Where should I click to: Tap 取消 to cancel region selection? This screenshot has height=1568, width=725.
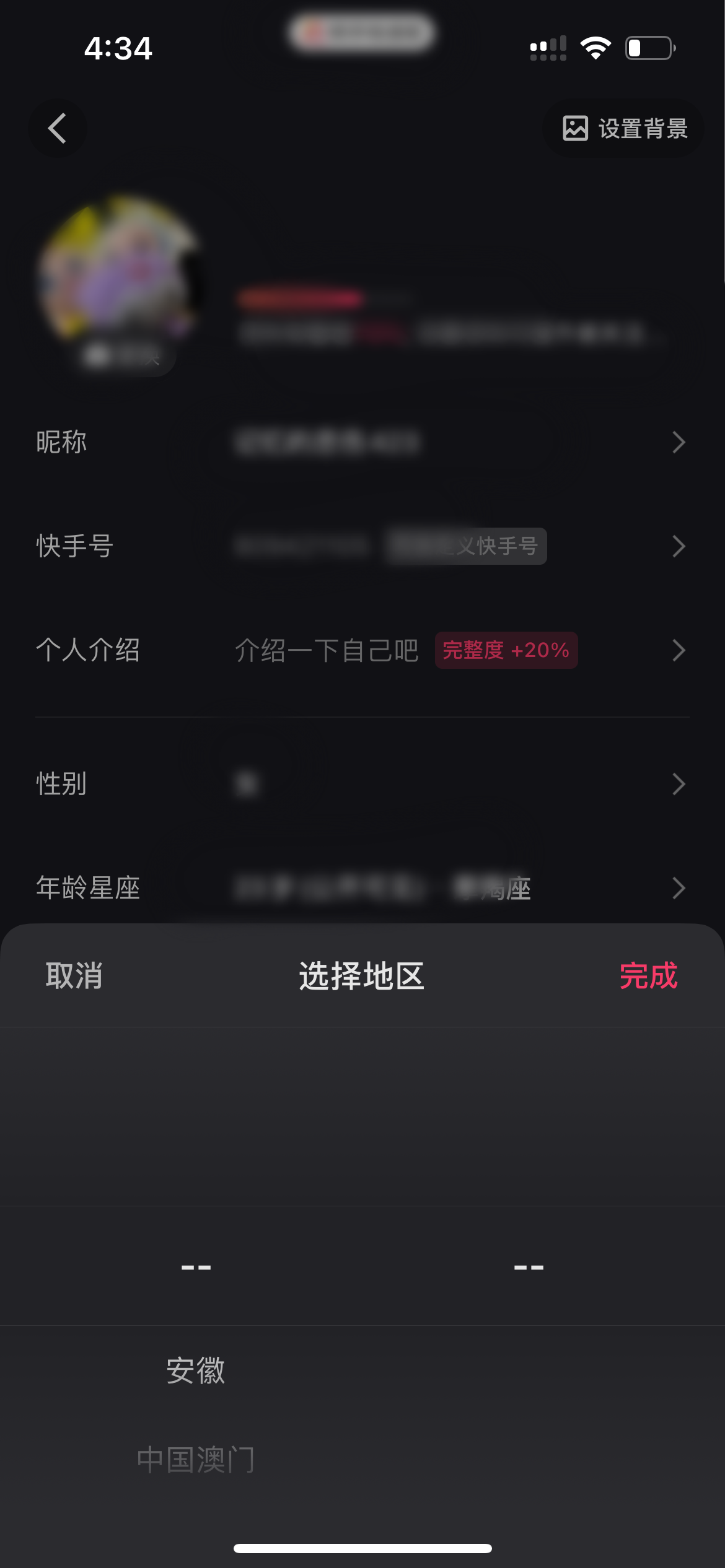74,976
